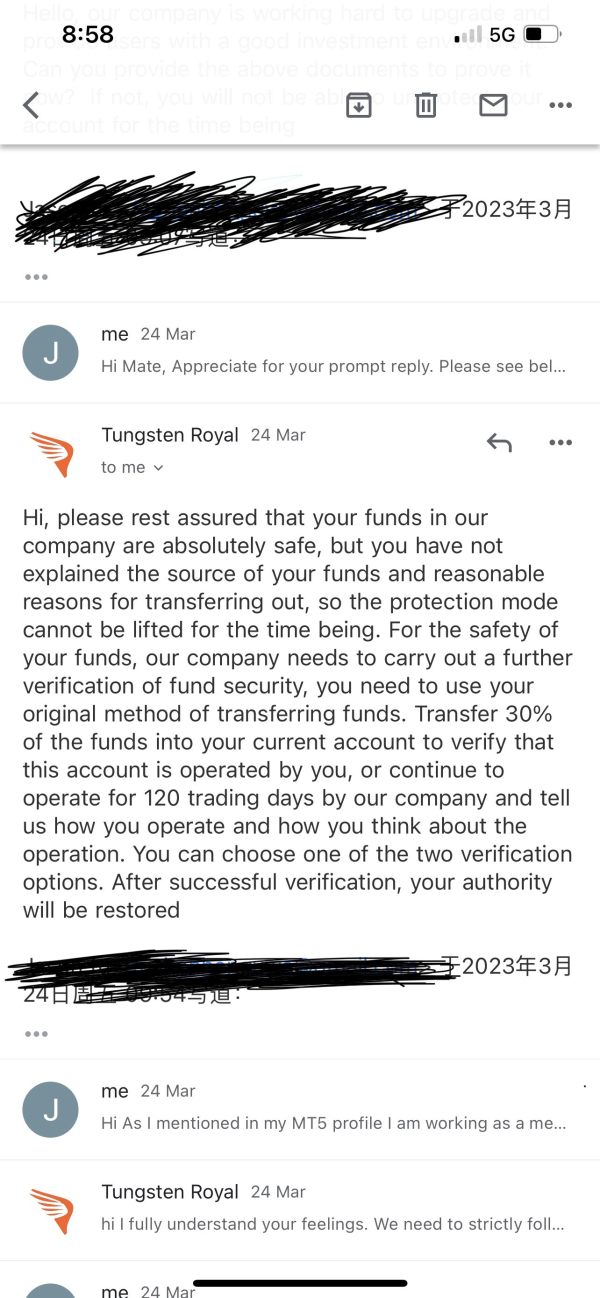Expand the 'to me' recipient details
This screenshot has height=1298, width=600.
[x=133, y=467]
